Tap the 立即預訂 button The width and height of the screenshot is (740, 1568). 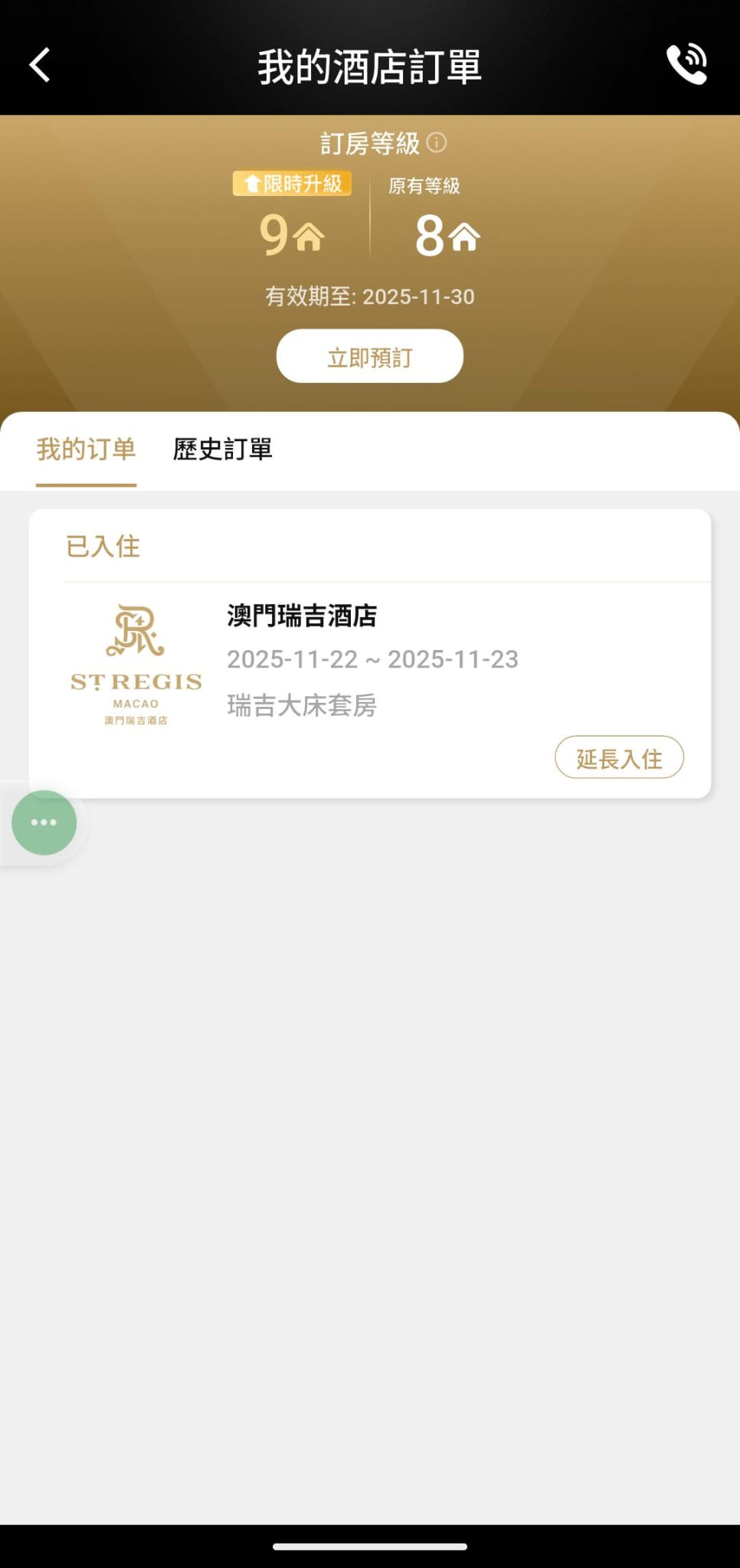click(x=369, y=356)
